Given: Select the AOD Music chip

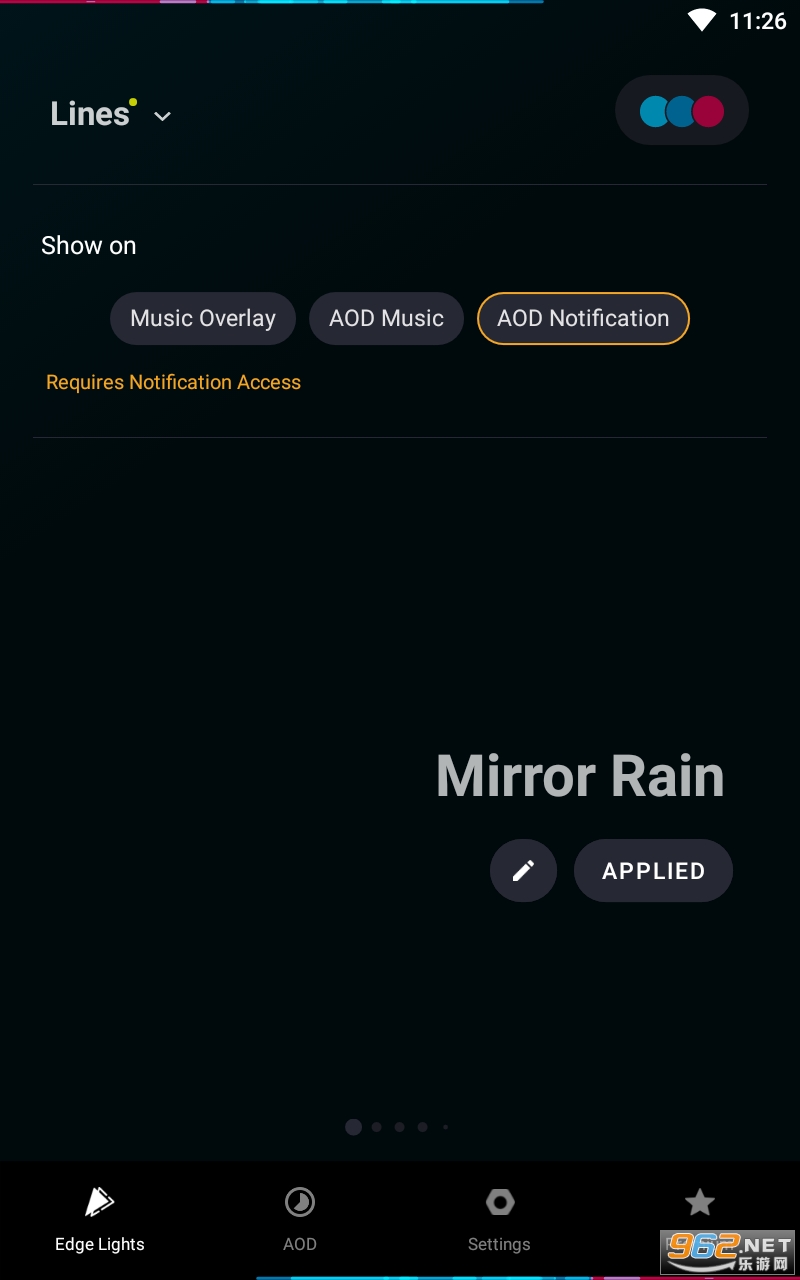Looking at the screenshot, I should 386,318.
